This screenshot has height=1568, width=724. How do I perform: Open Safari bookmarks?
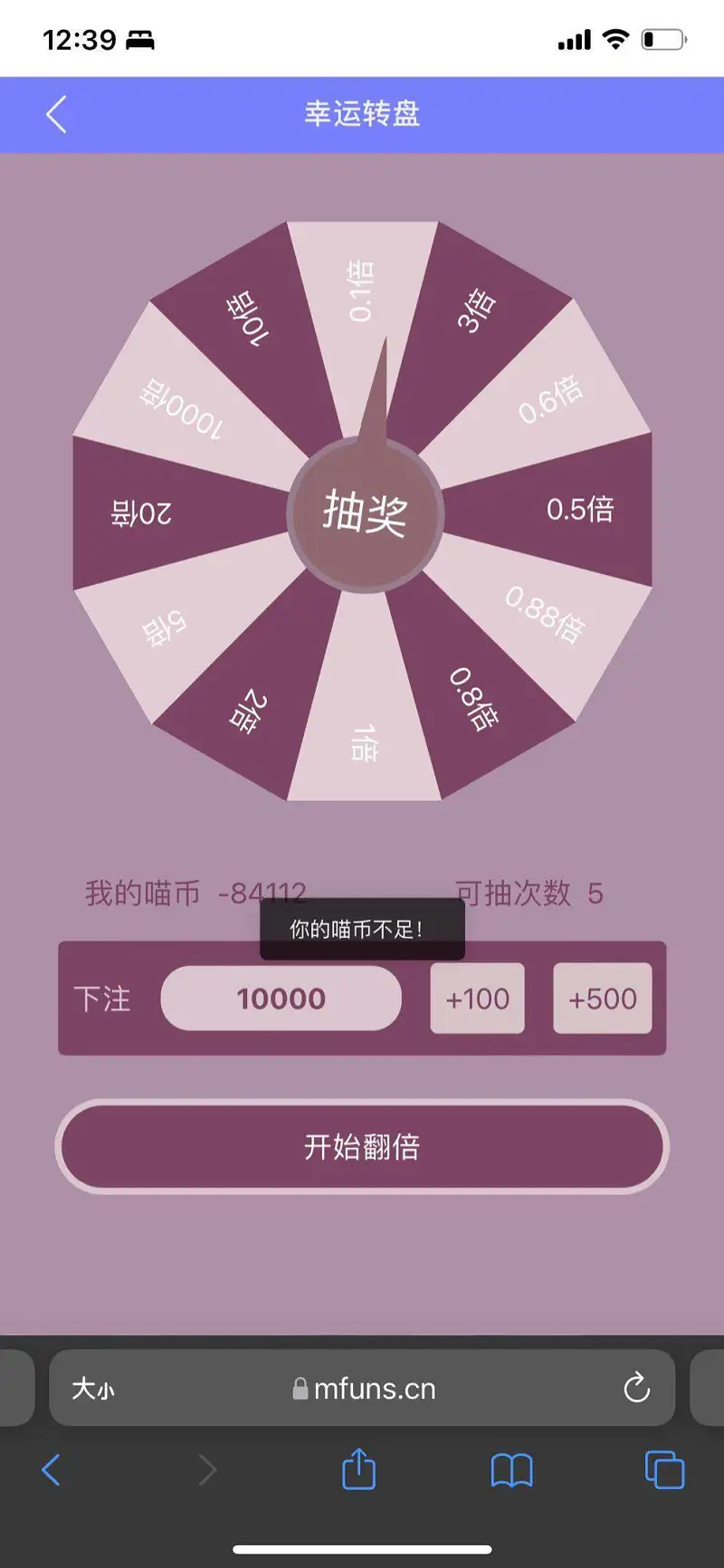click(511, 1470)
